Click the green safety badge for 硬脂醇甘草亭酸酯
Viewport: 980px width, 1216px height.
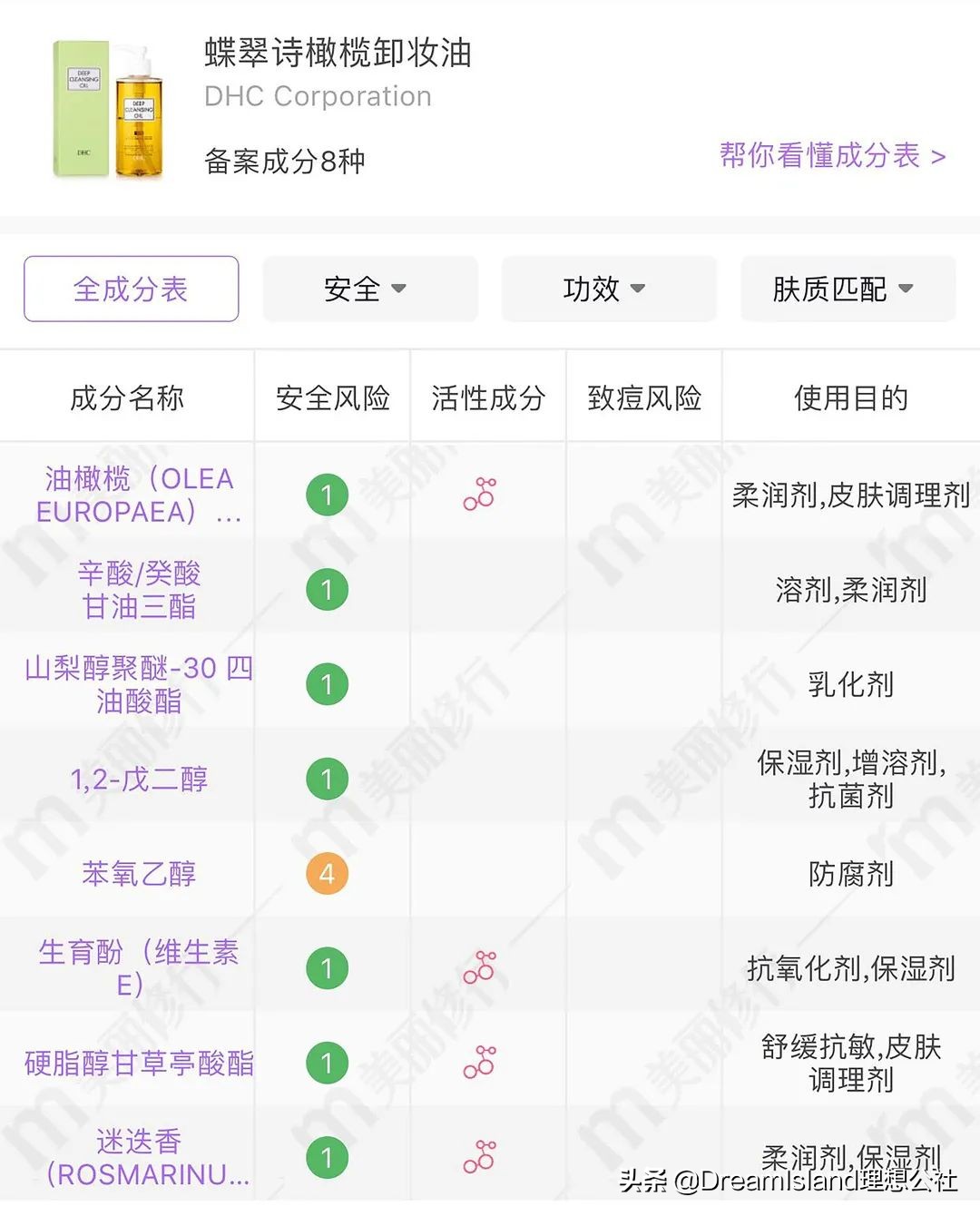click(327, 1064)
